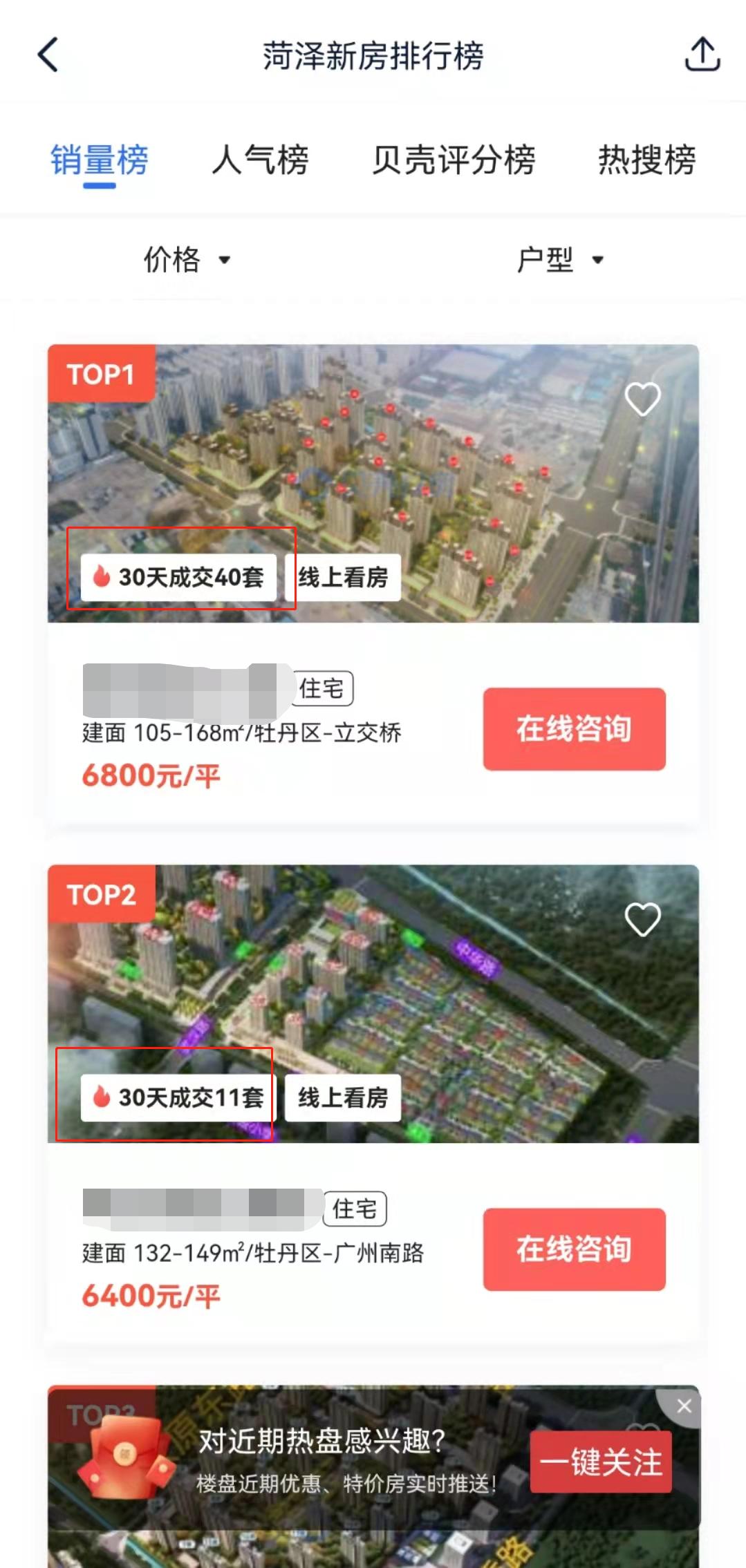Expand the 户型 filter dropdown
The height and width of the screenshot is (1568, 746).
[x=560, y=260]
